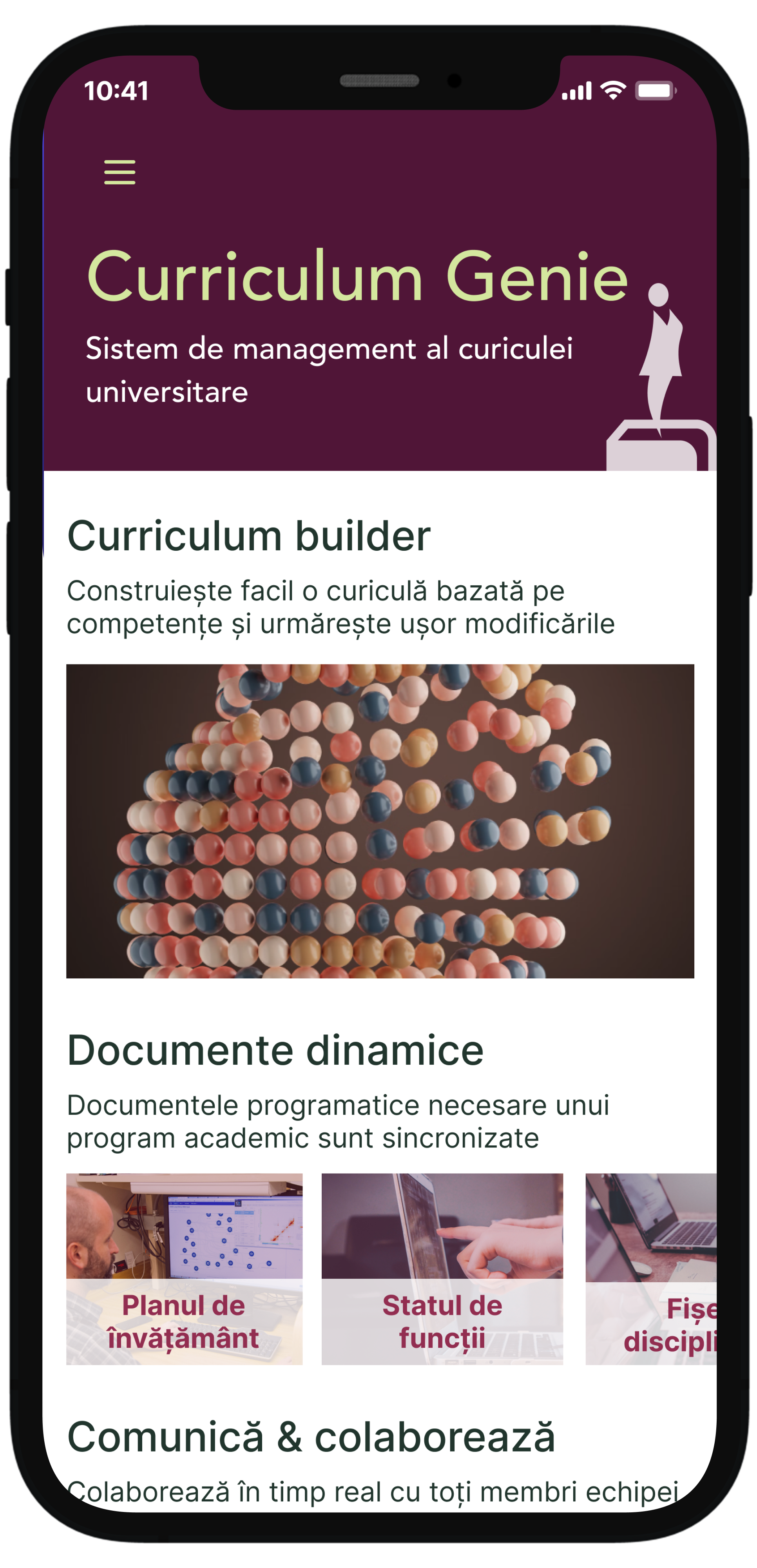
Task: Open the hamburger drawer menu
Action: click(x=119, y=172)
